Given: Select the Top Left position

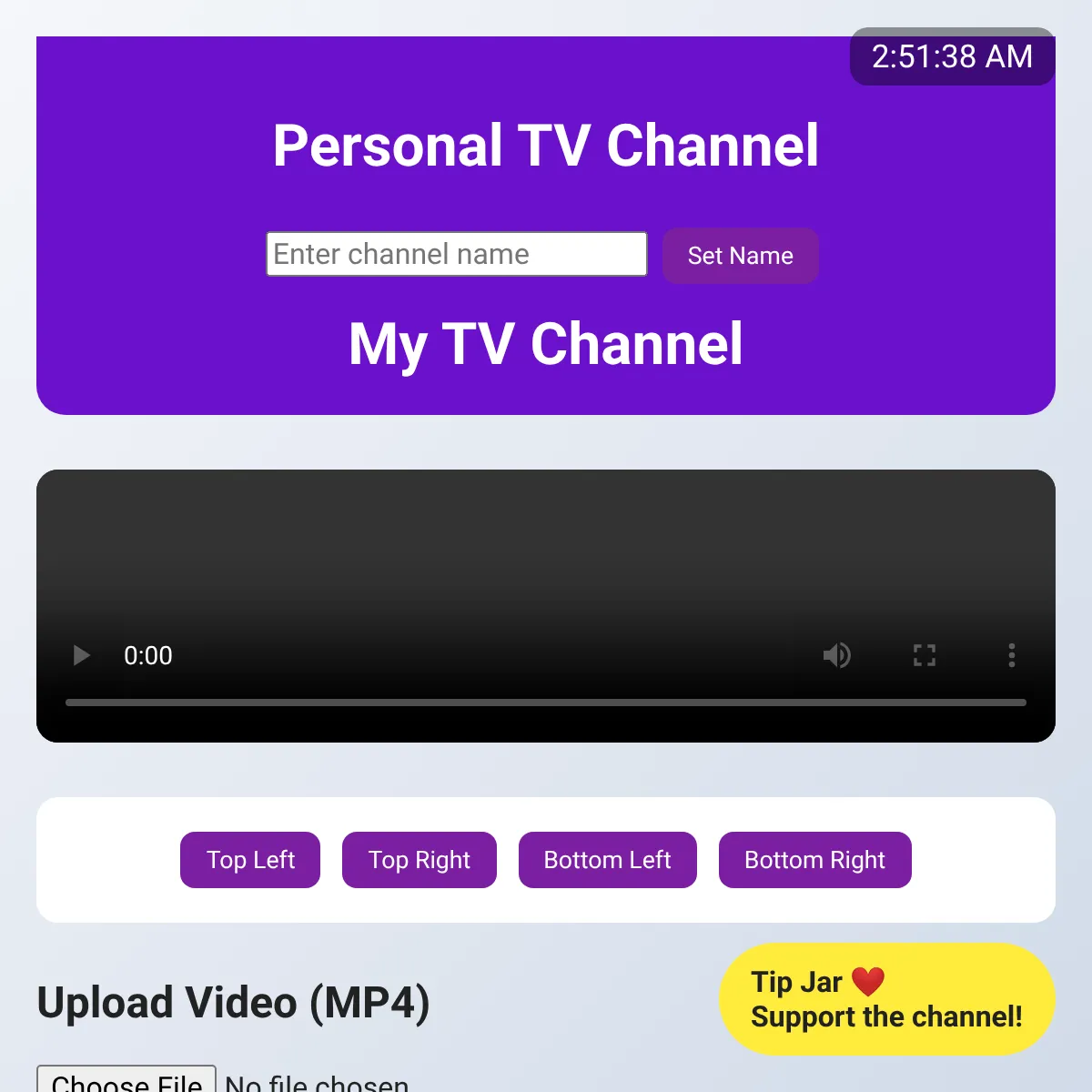Looking at the screenshot, I should click(x=250, y=860).
